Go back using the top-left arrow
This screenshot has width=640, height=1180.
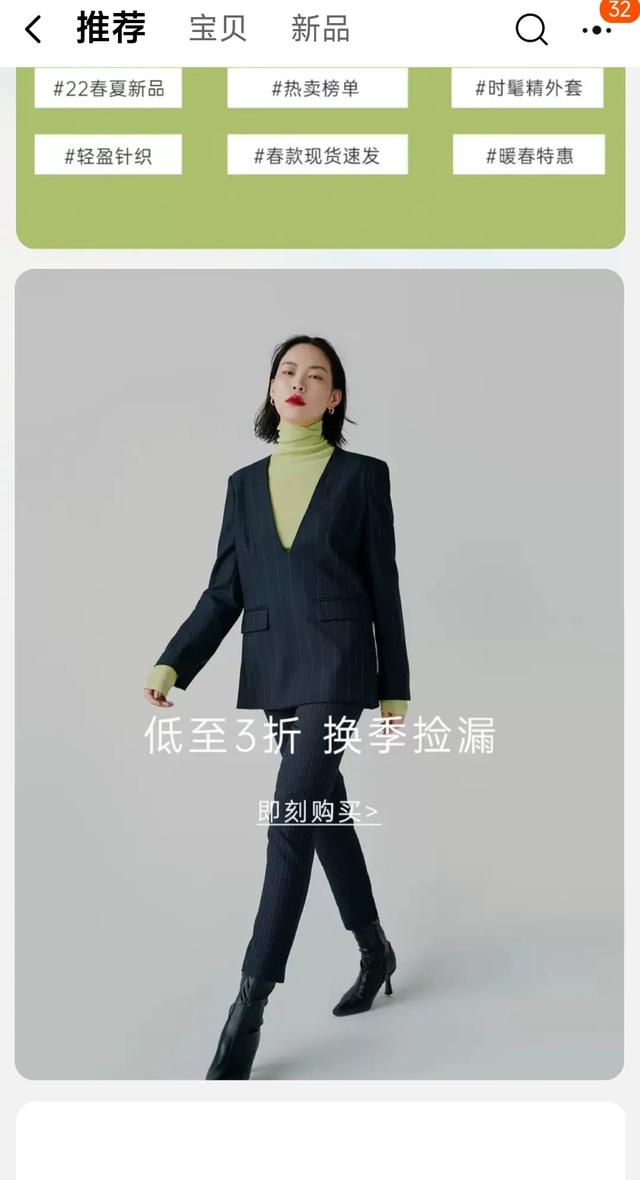tap(33, 30)
